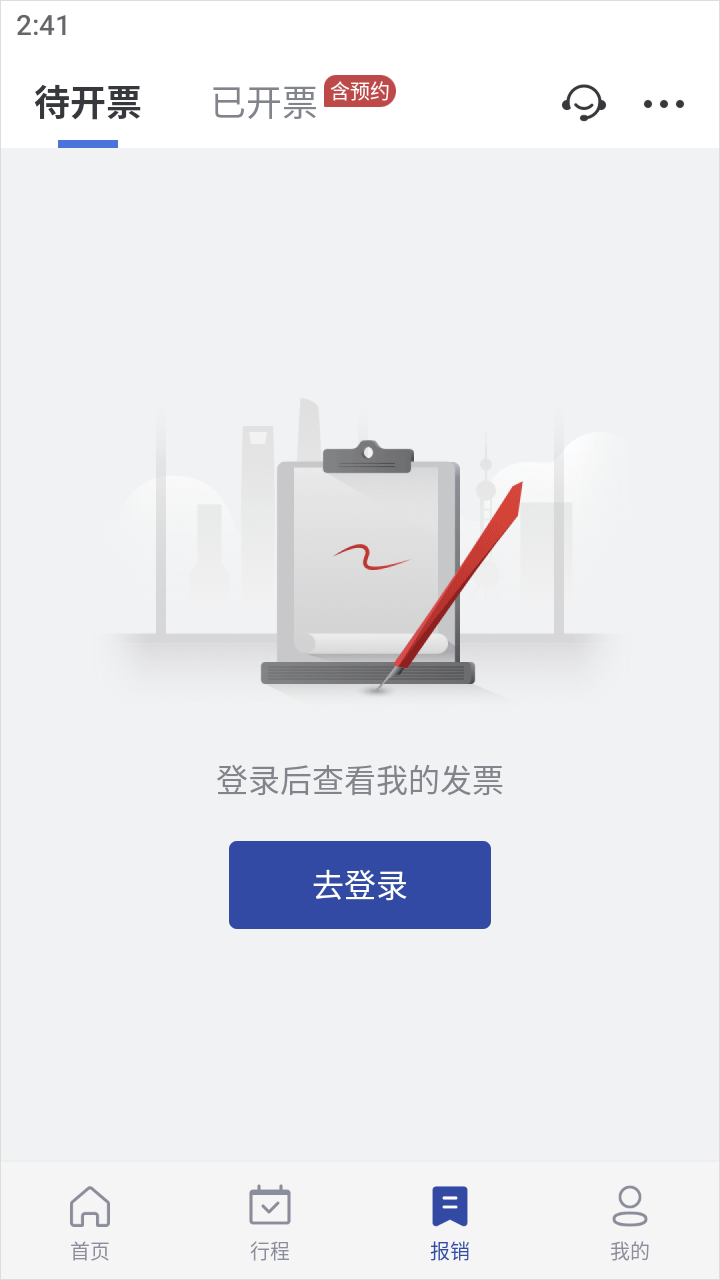Image resolution: width=720 pixels, height=1280 pixels.
Task: Go to 首页 in bottom navigation
Action: [x=90, y=1222]
